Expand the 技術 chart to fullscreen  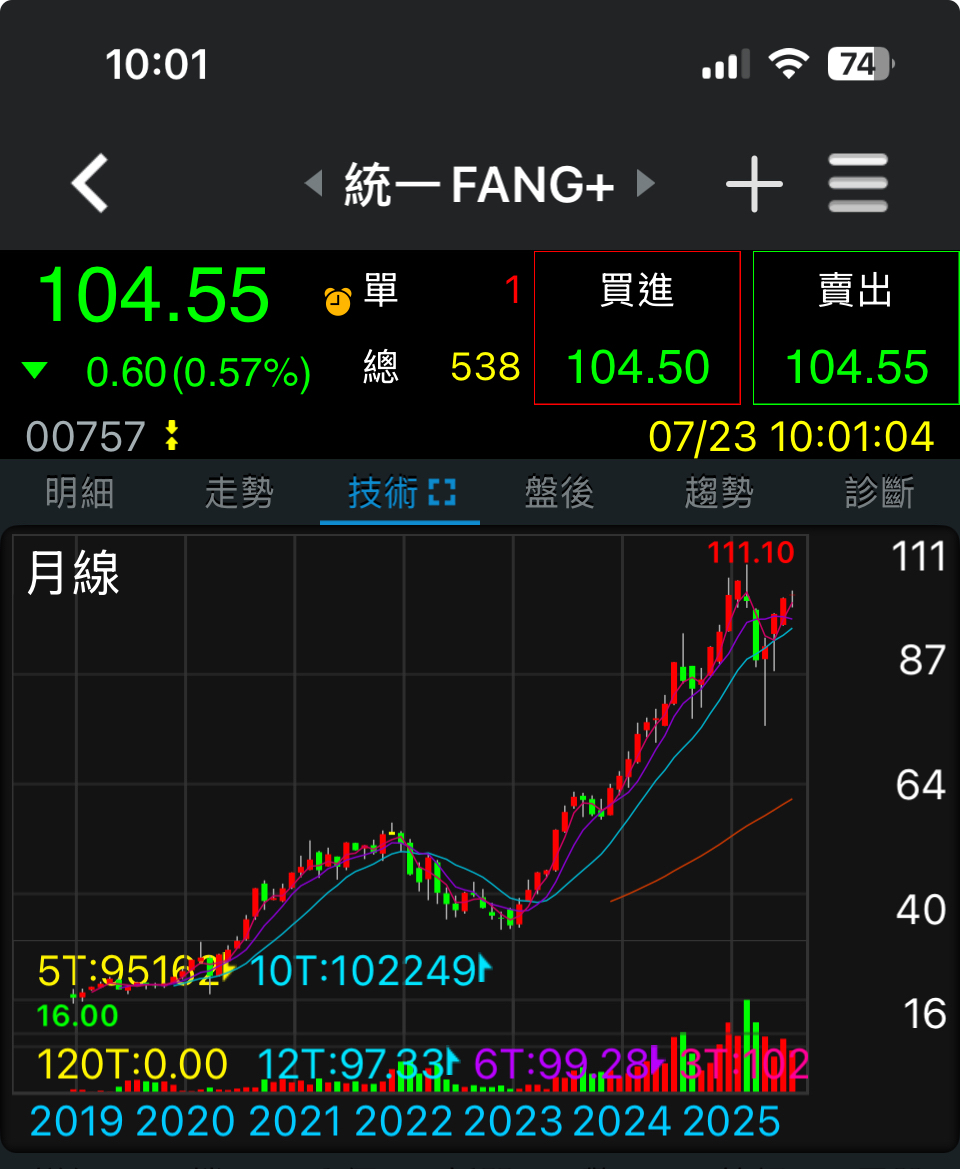442,492
